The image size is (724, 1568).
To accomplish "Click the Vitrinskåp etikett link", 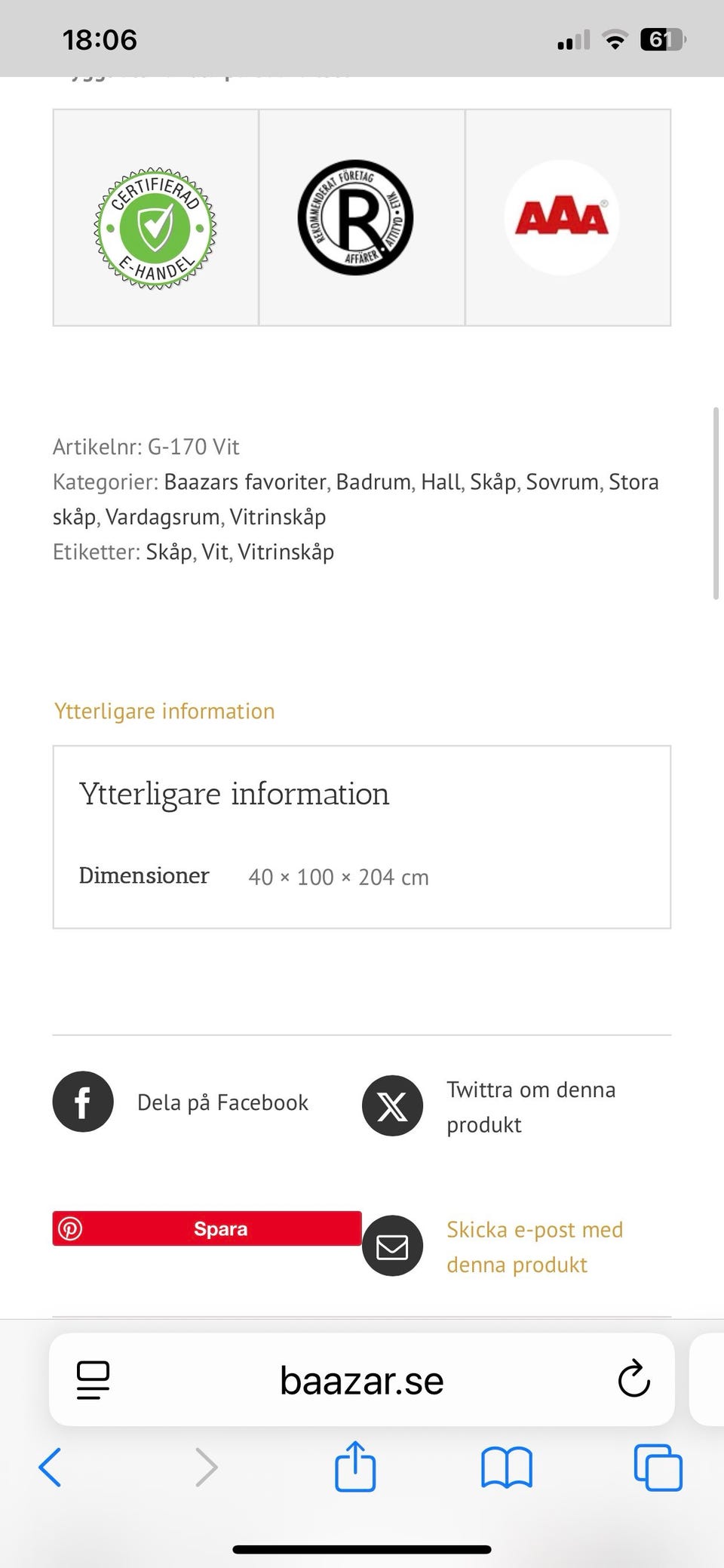I will 286,552.
